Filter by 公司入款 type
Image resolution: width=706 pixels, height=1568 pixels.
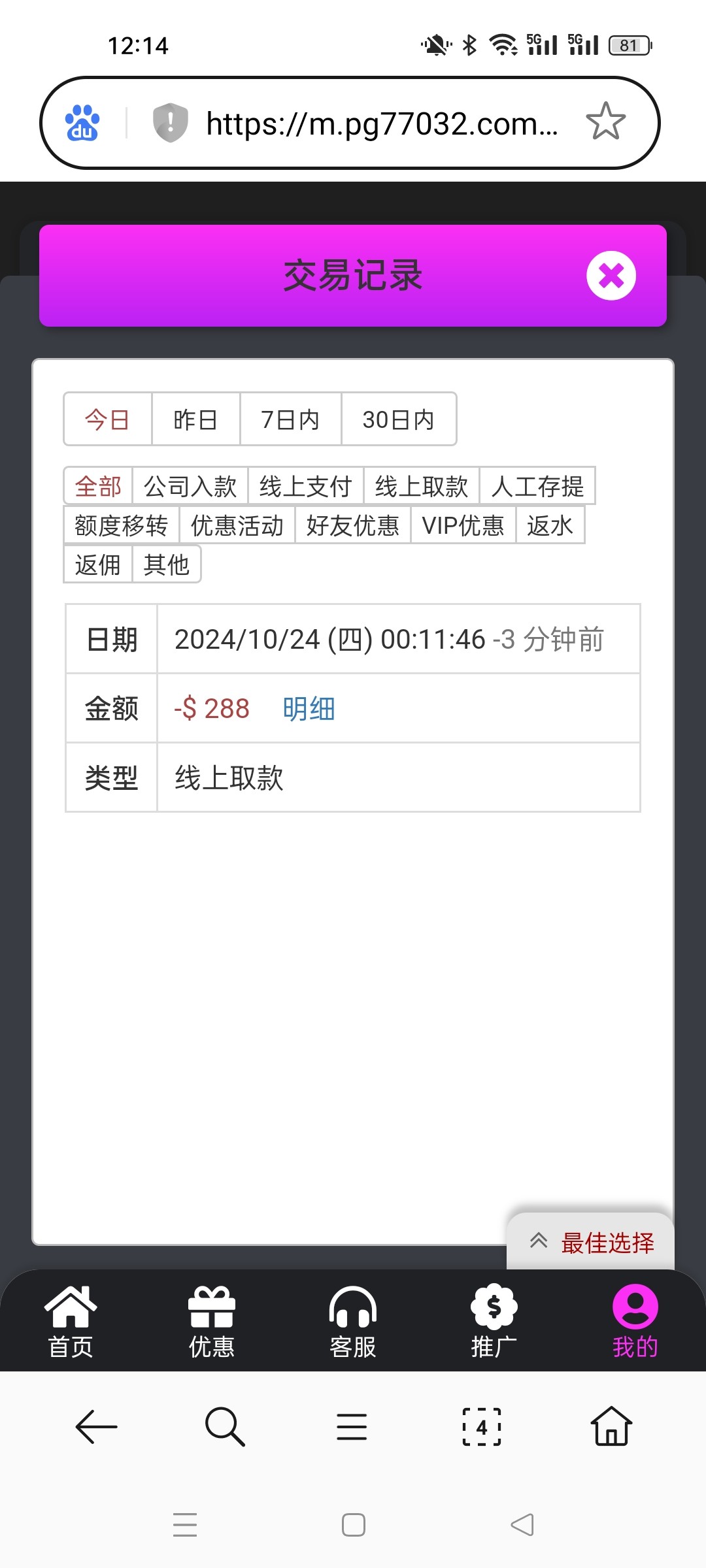click(x=190, y=486)
